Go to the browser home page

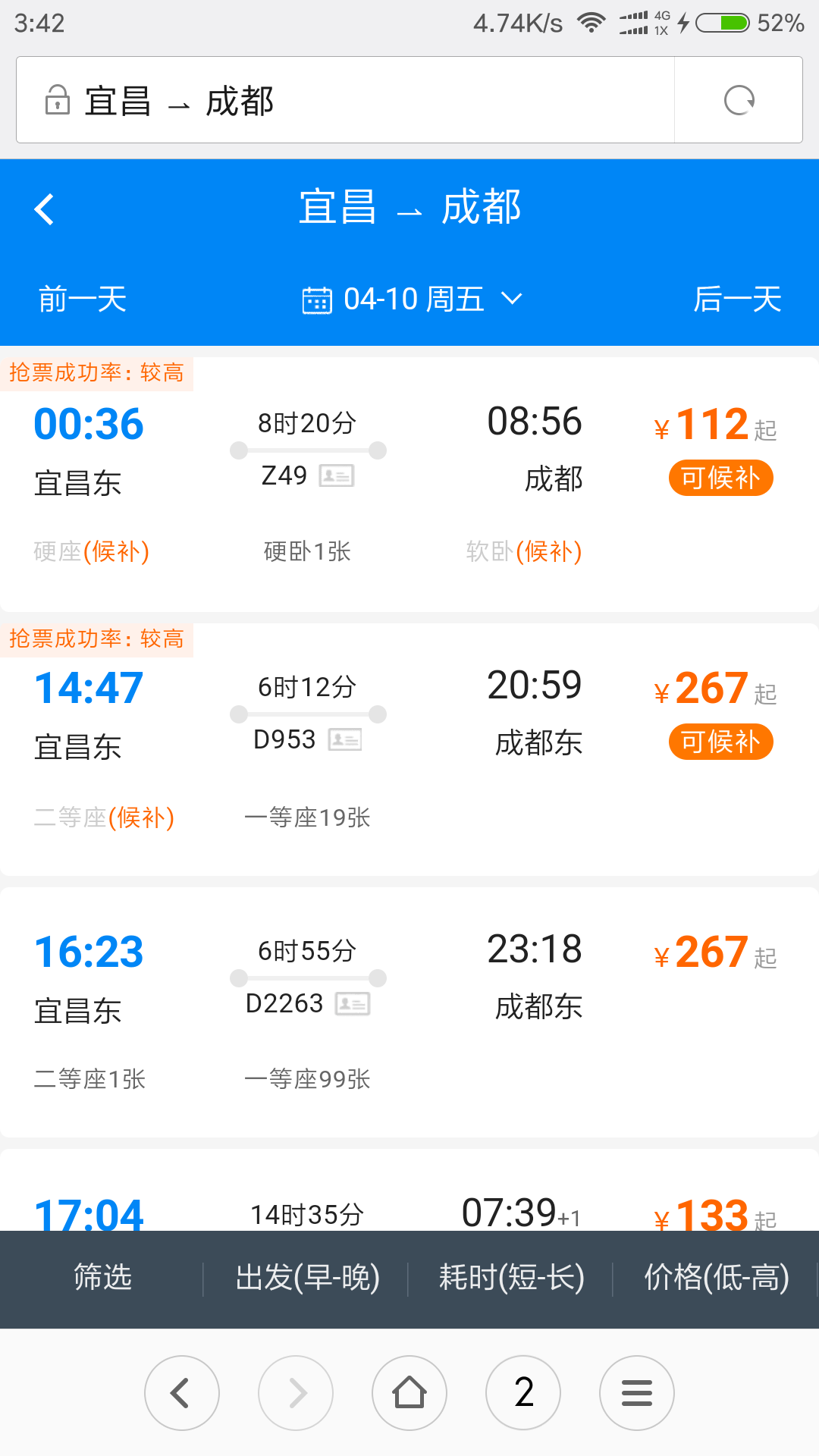[x=409, y=1393]
